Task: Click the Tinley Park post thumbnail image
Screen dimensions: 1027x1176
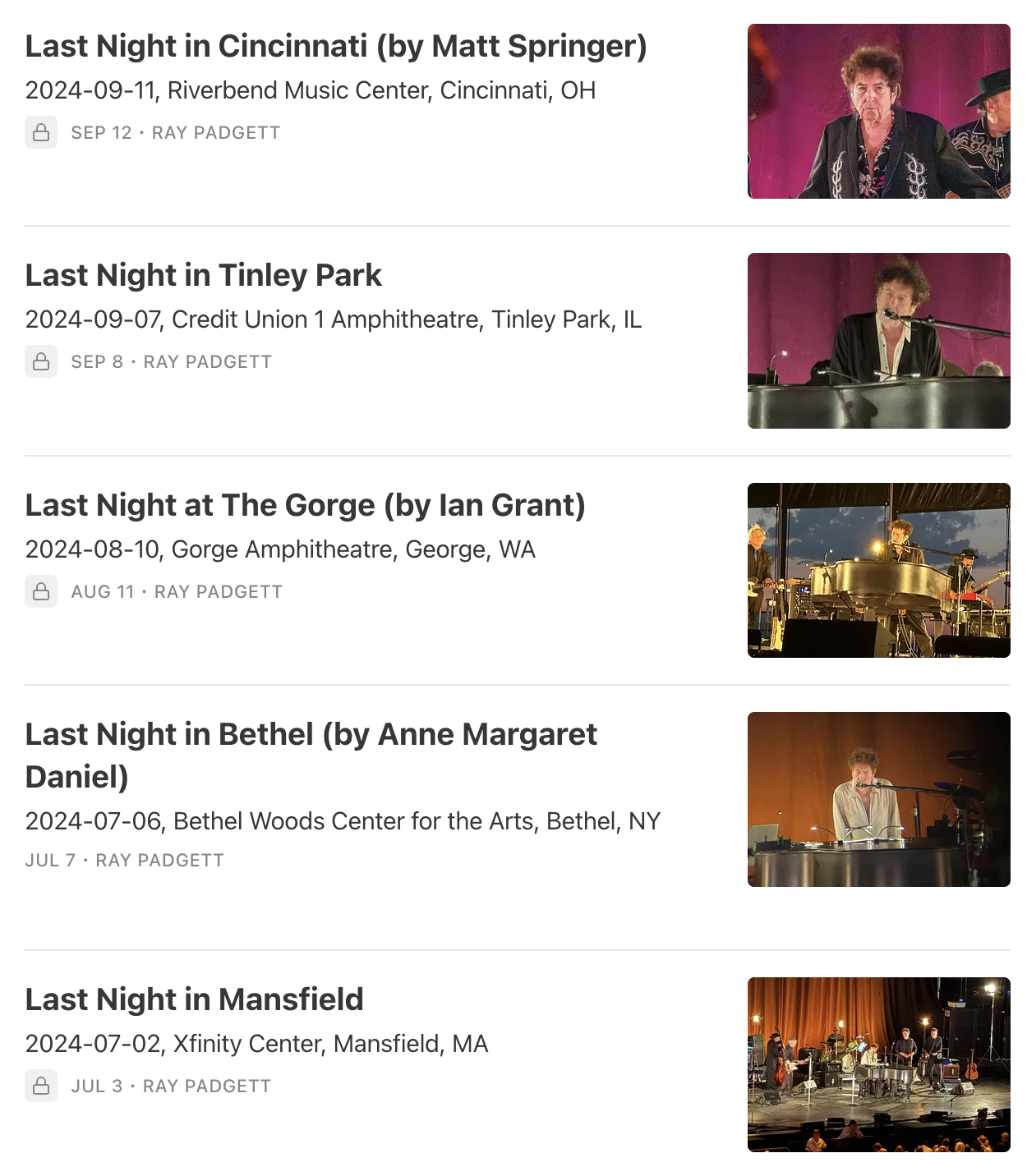Action: 878,341
